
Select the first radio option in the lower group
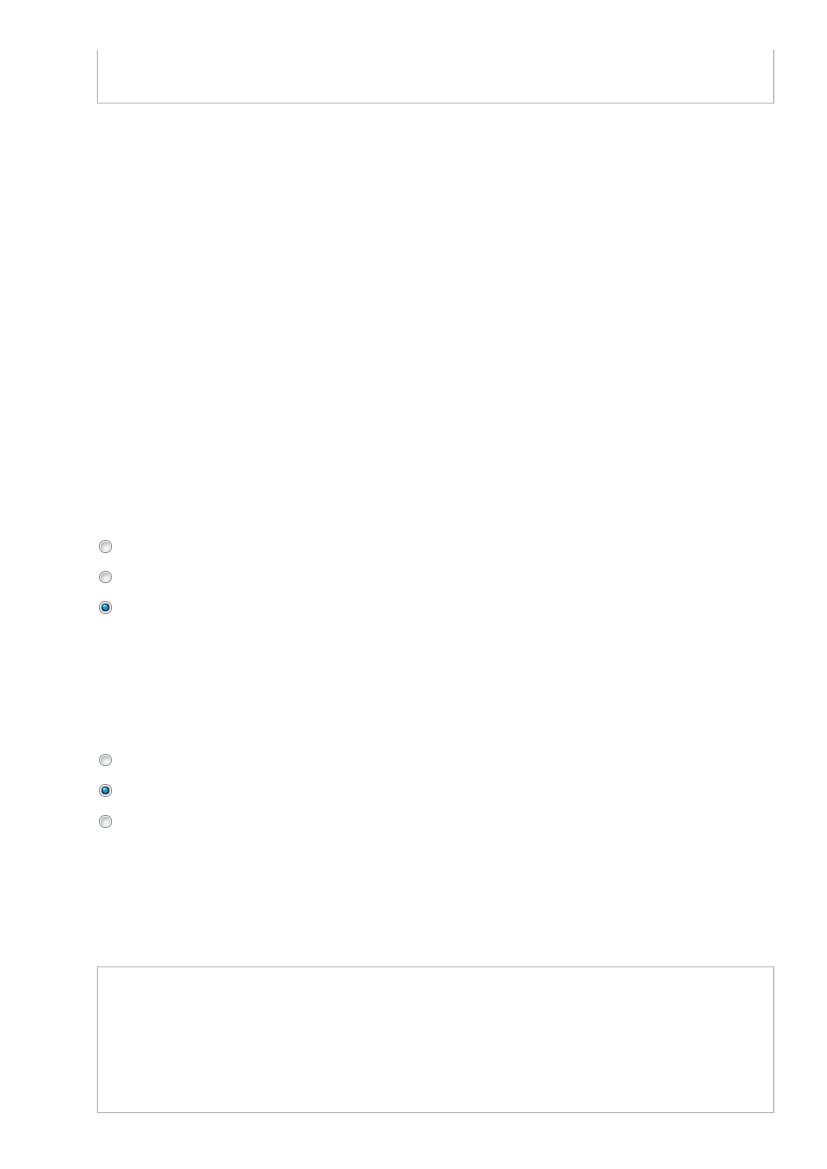click(x=106, y=760)
